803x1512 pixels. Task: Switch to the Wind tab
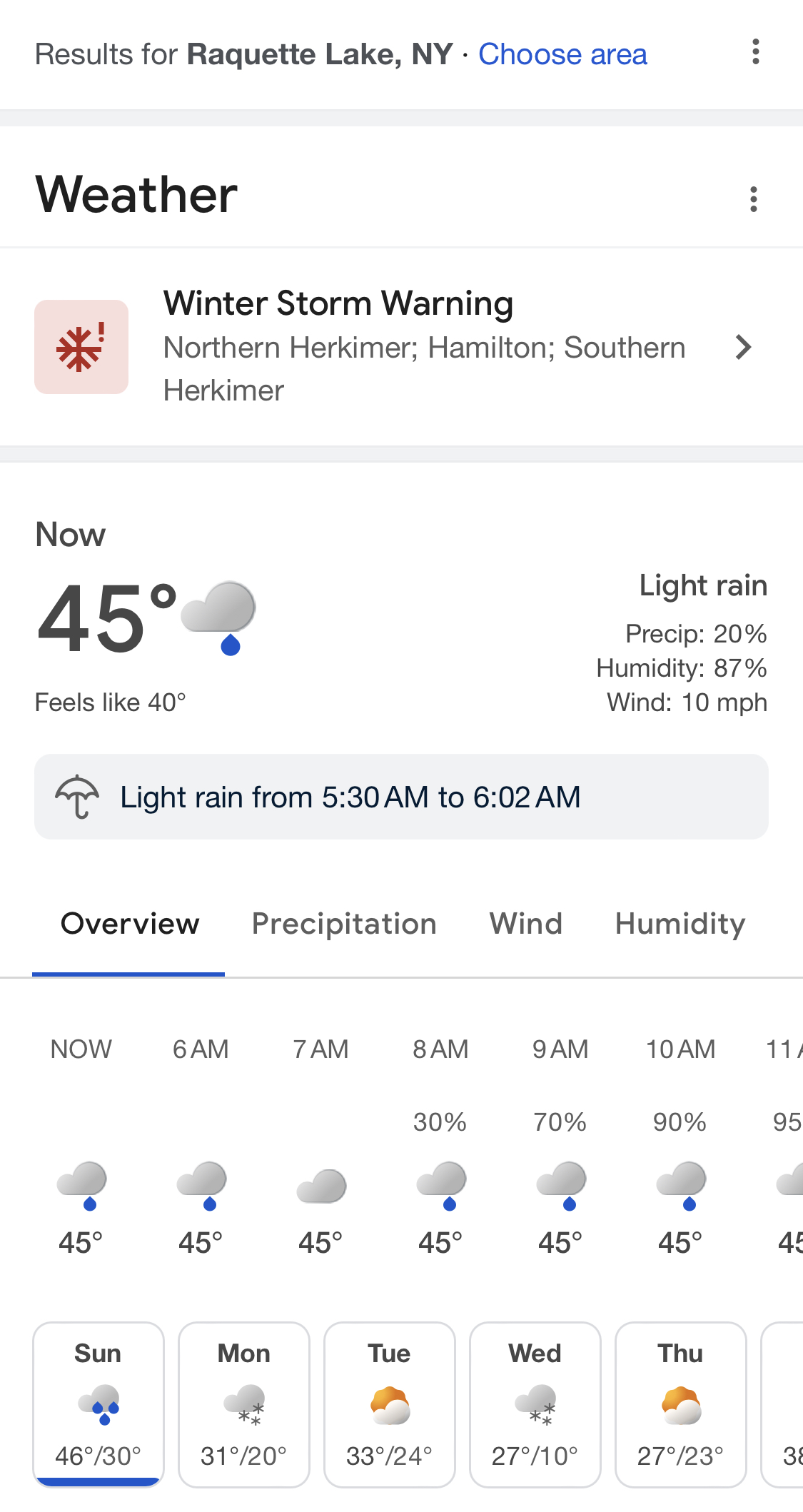coord(526,924)
